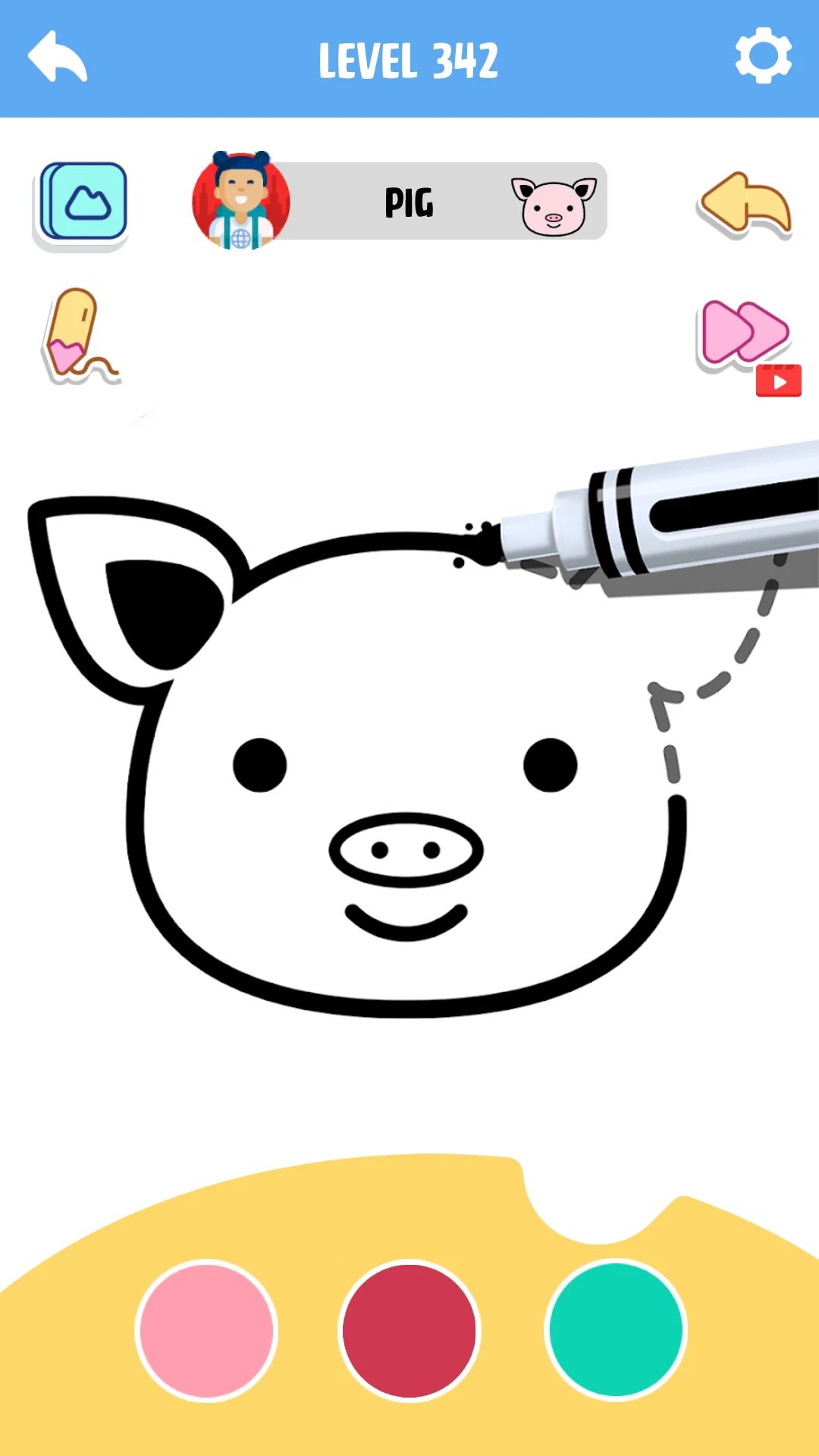Screen dimensions: 819x1456
Task: Open the picture gallery icon
Action: tap(82, 203)
